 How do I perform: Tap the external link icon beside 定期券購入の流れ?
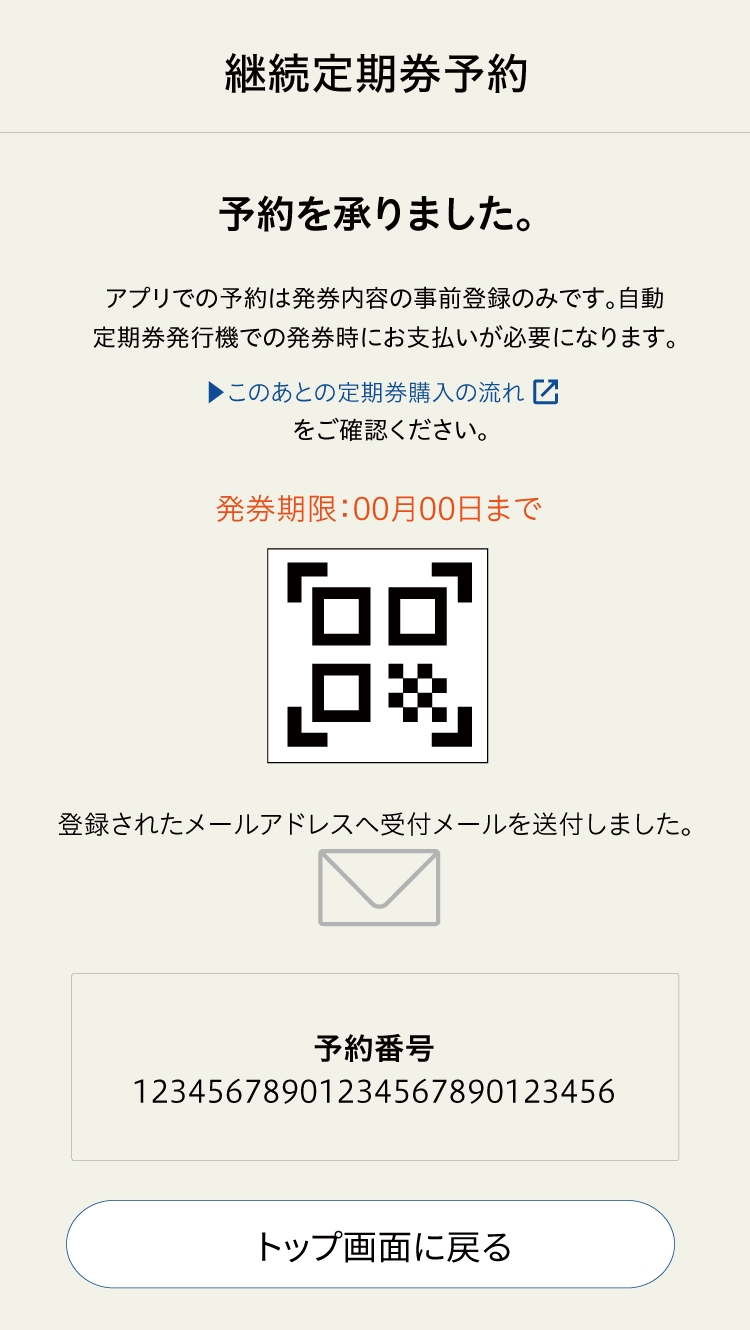pyautogui.click(x=547, y=393)
